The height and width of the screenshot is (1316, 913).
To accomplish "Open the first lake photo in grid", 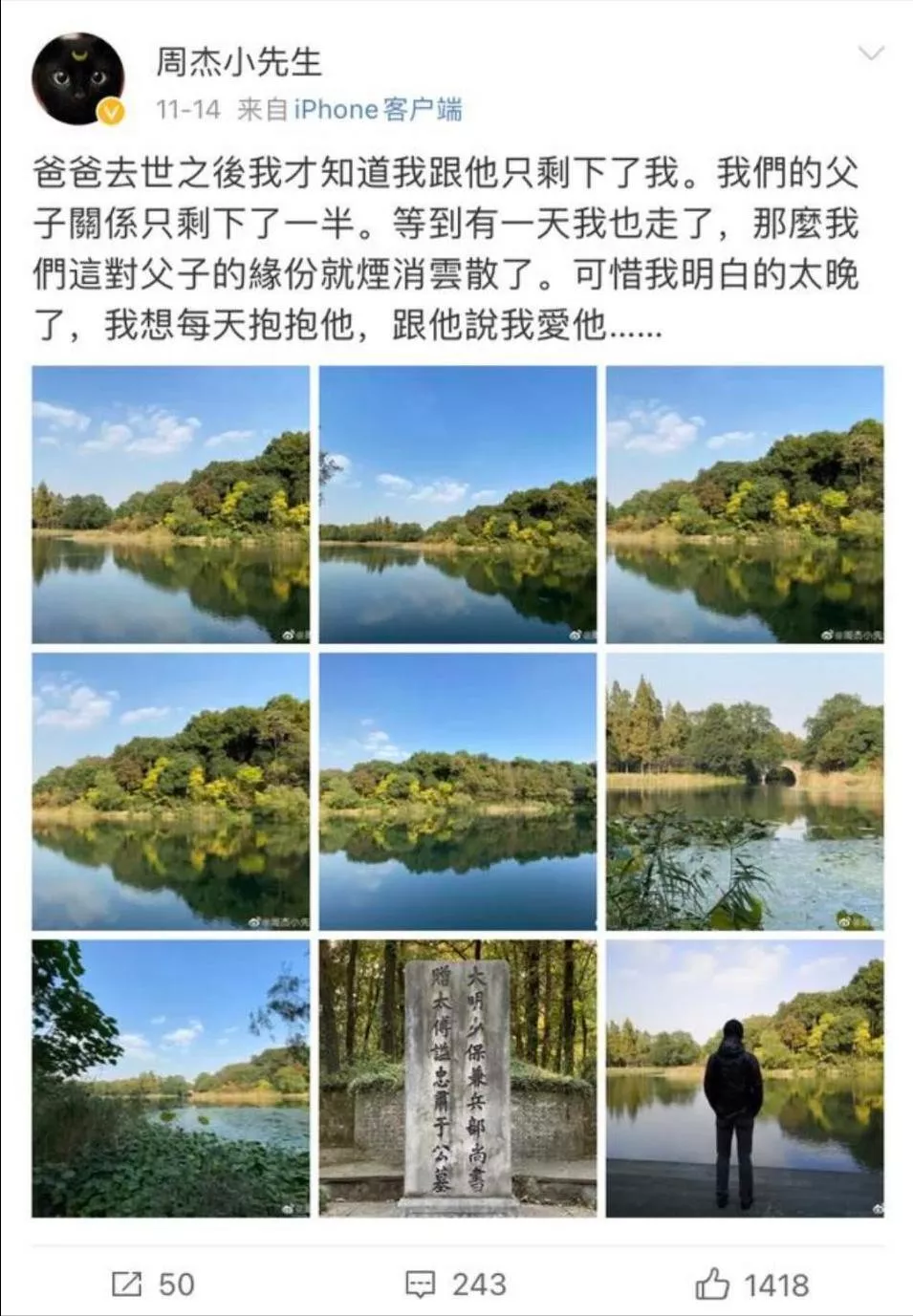I will point(170,504).
